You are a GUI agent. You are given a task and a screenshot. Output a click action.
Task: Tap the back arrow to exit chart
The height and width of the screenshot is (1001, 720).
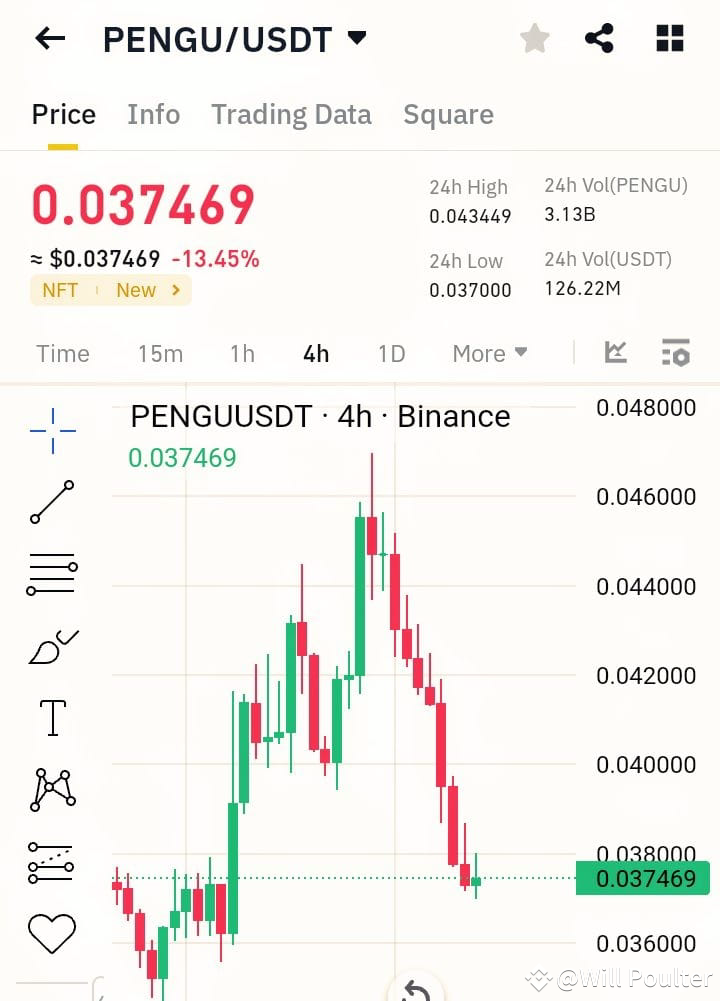[47, 38]
